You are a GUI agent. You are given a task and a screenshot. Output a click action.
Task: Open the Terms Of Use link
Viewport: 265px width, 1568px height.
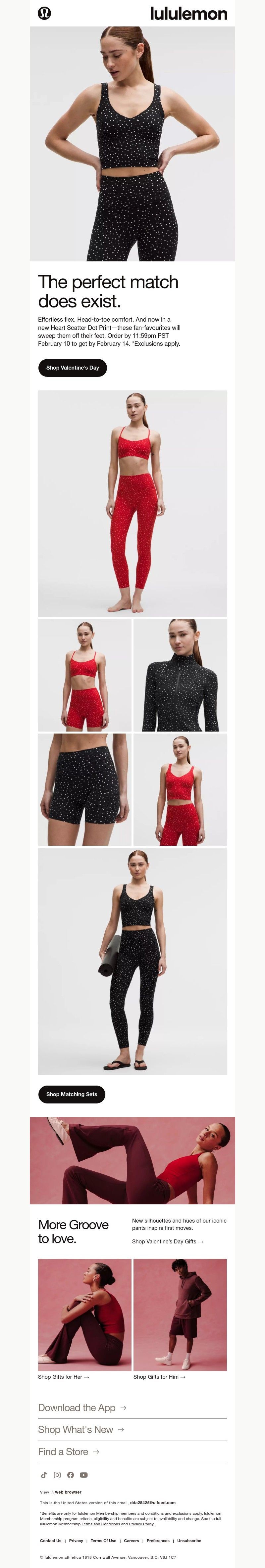point(104,1541)
